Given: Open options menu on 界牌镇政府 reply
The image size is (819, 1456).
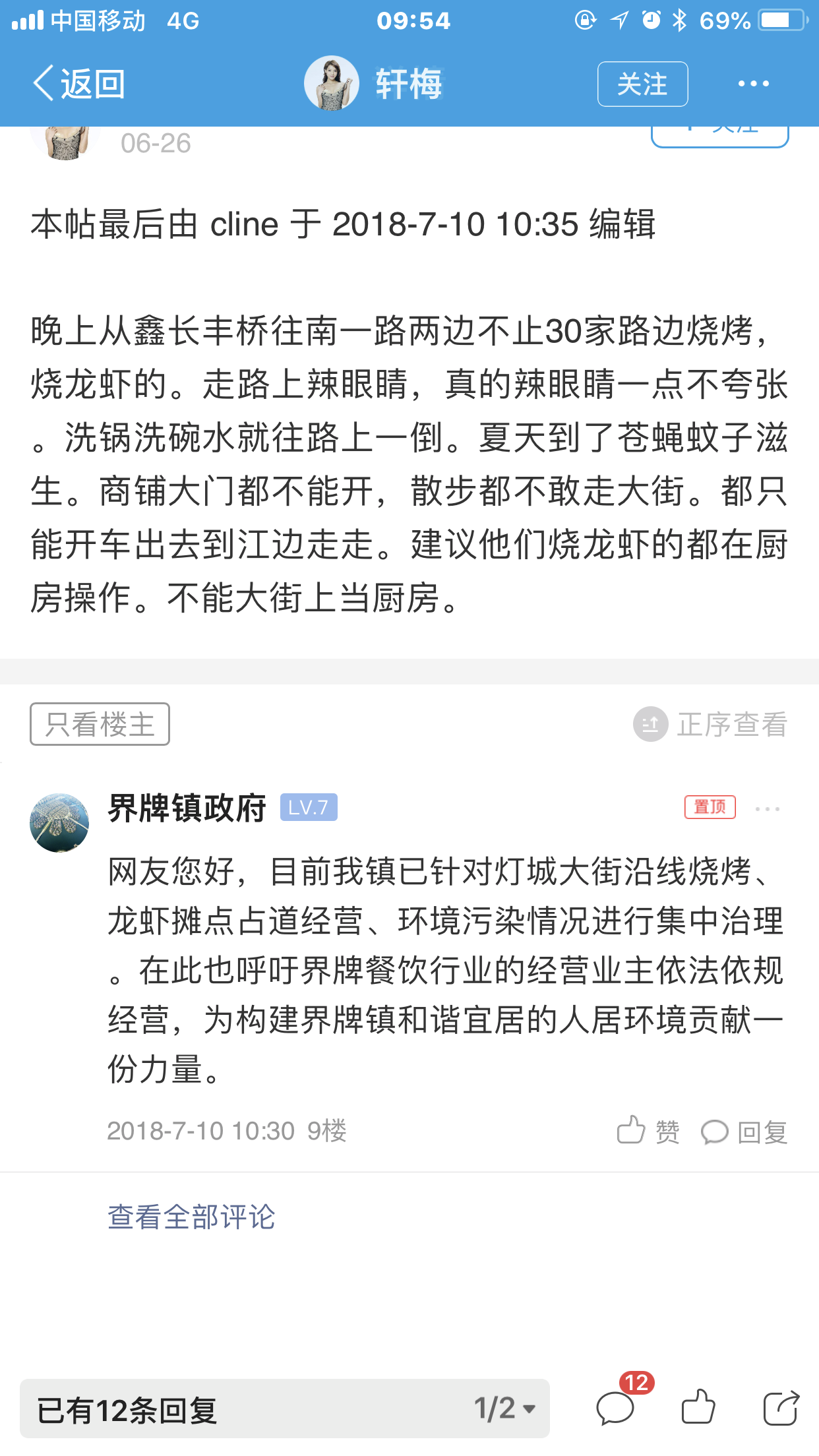Looking at the screenshot, I should [x=767, y=808].
